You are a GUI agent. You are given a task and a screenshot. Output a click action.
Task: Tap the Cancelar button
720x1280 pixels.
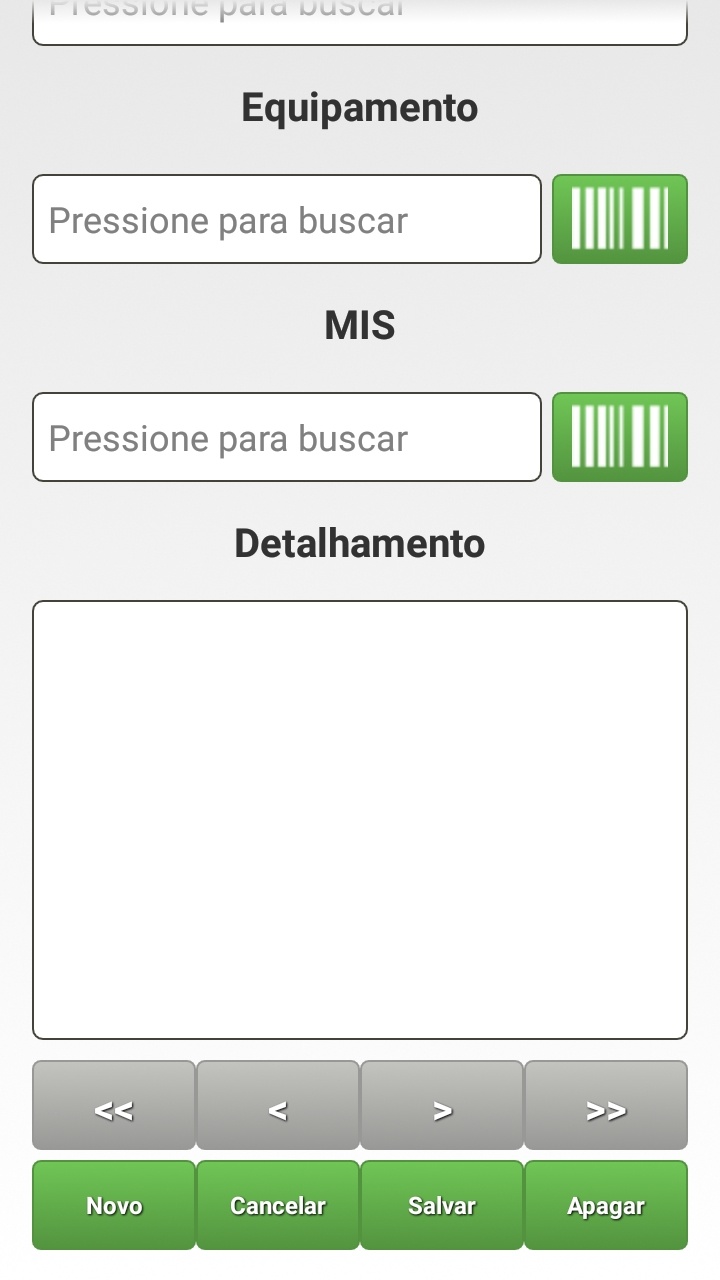point(278,1205)
